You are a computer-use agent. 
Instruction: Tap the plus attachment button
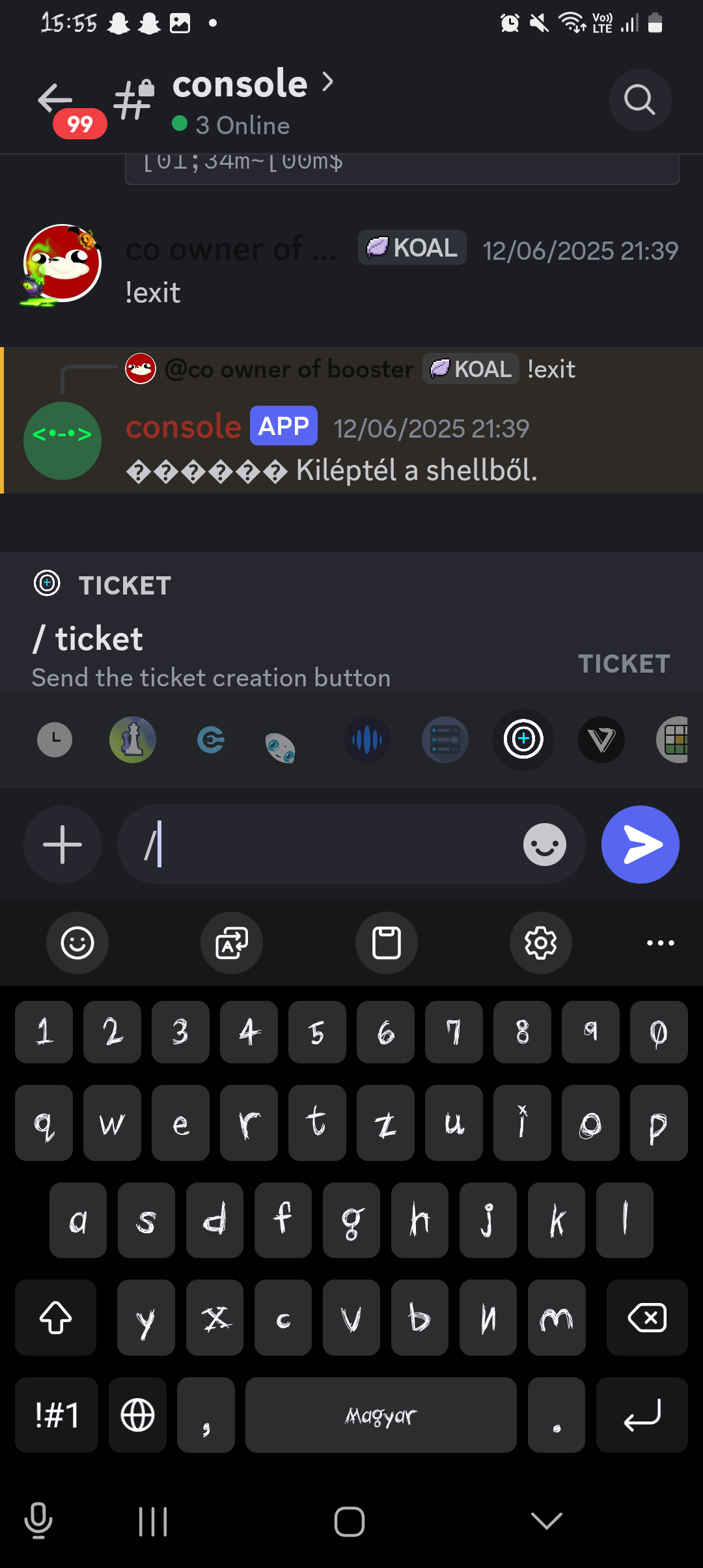62,845
